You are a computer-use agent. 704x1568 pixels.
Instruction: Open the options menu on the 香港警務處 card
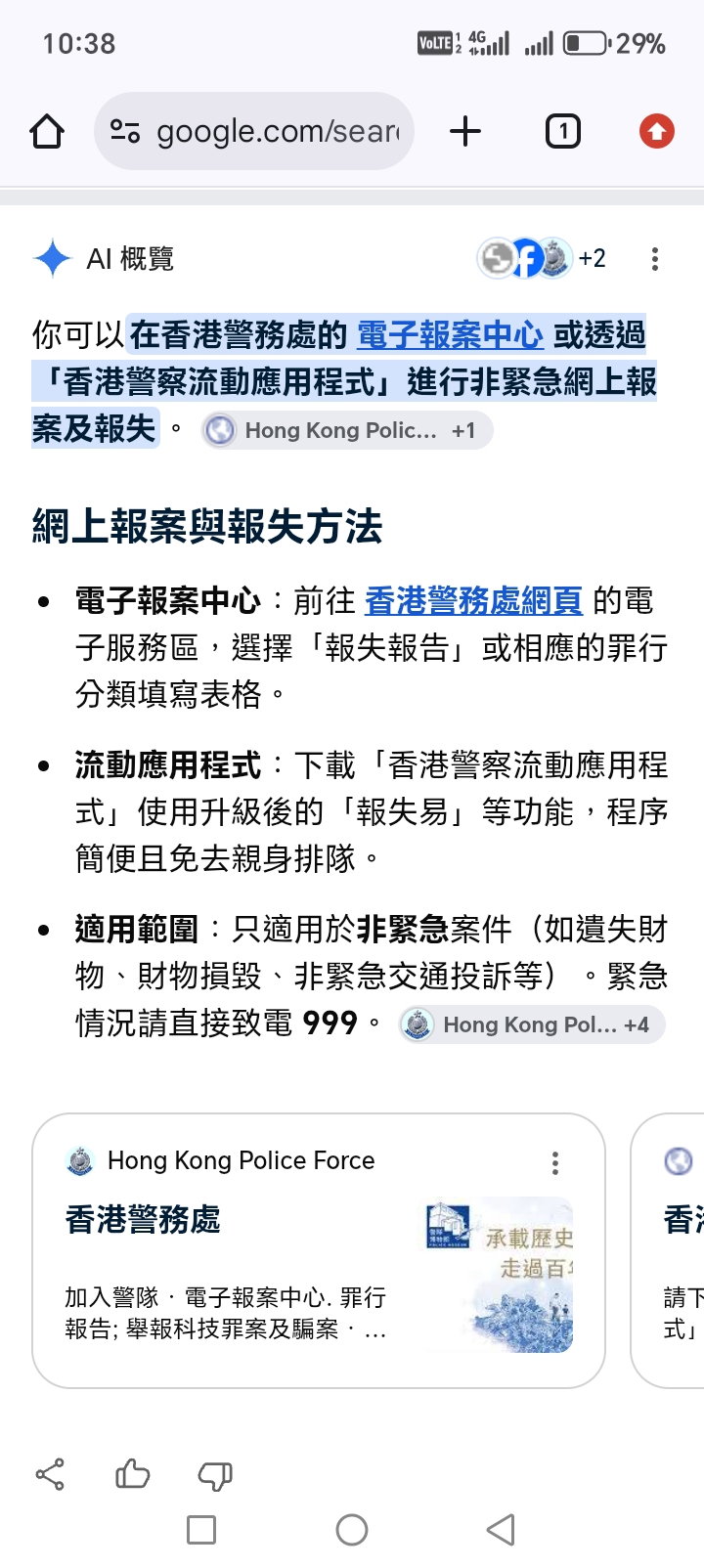[555, 1162]
